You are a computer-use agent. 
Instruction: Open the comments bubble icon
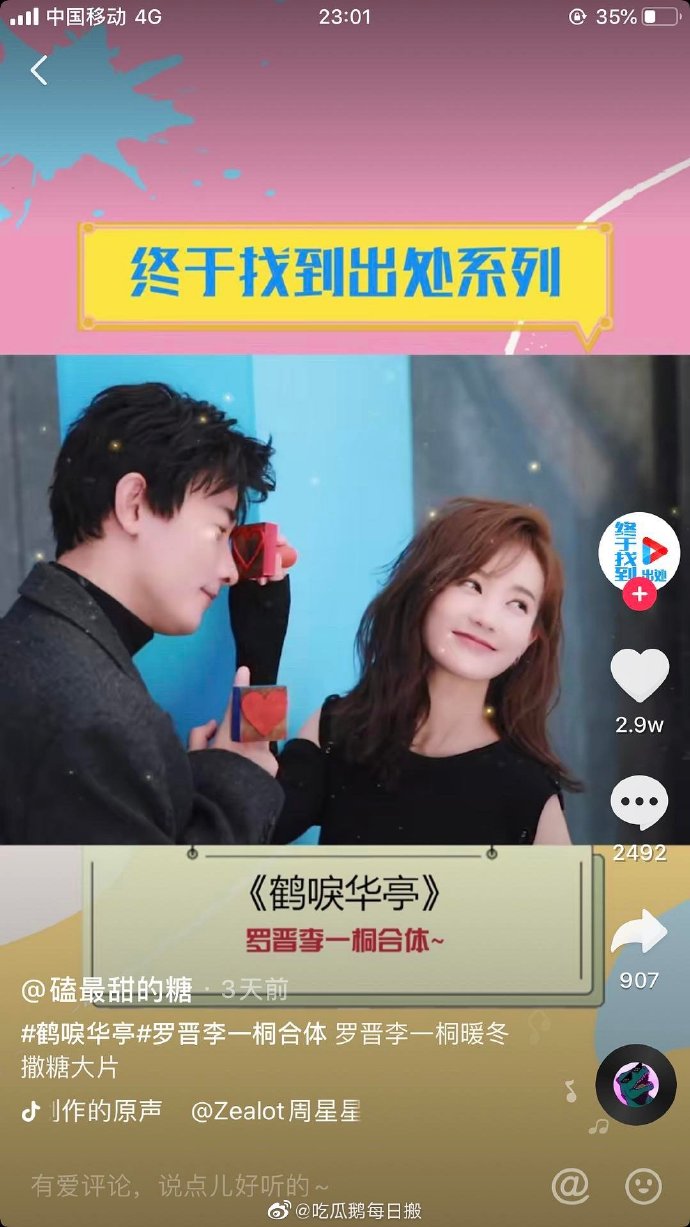[x=639, y=802]
